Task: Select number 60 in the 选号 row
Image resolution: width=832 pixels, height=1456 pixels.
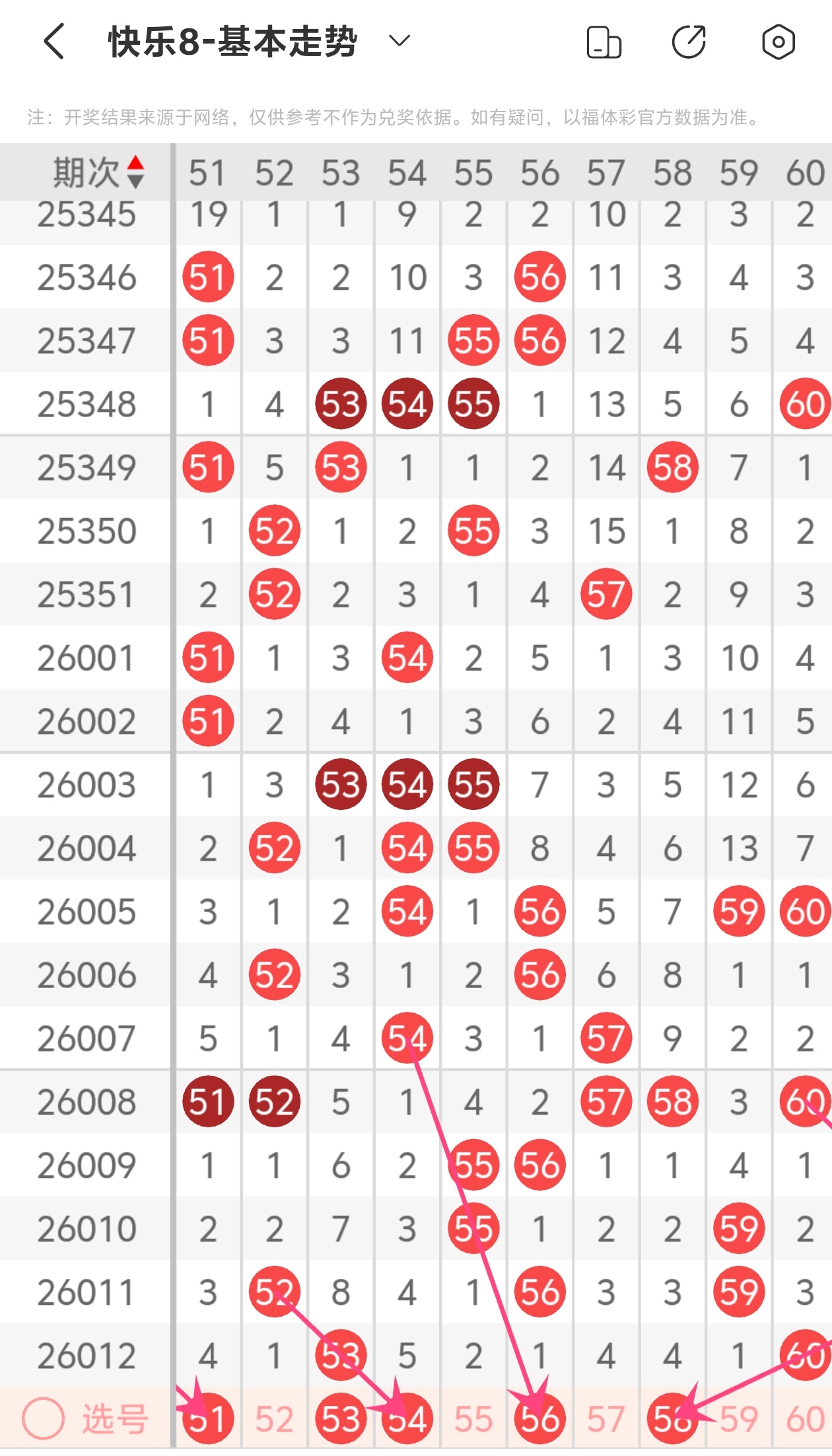Action: click(805, 1419)
